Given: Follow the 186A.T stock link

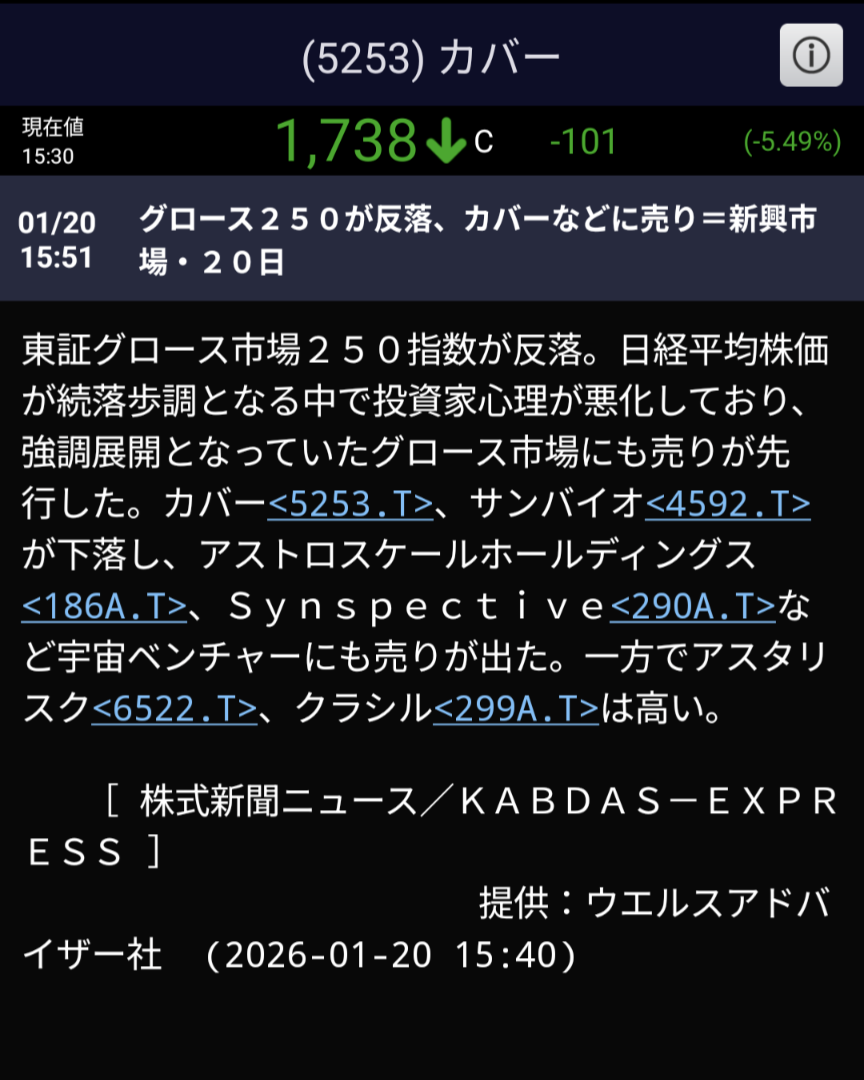Looking at the screenshot, I should click(104, 607).
